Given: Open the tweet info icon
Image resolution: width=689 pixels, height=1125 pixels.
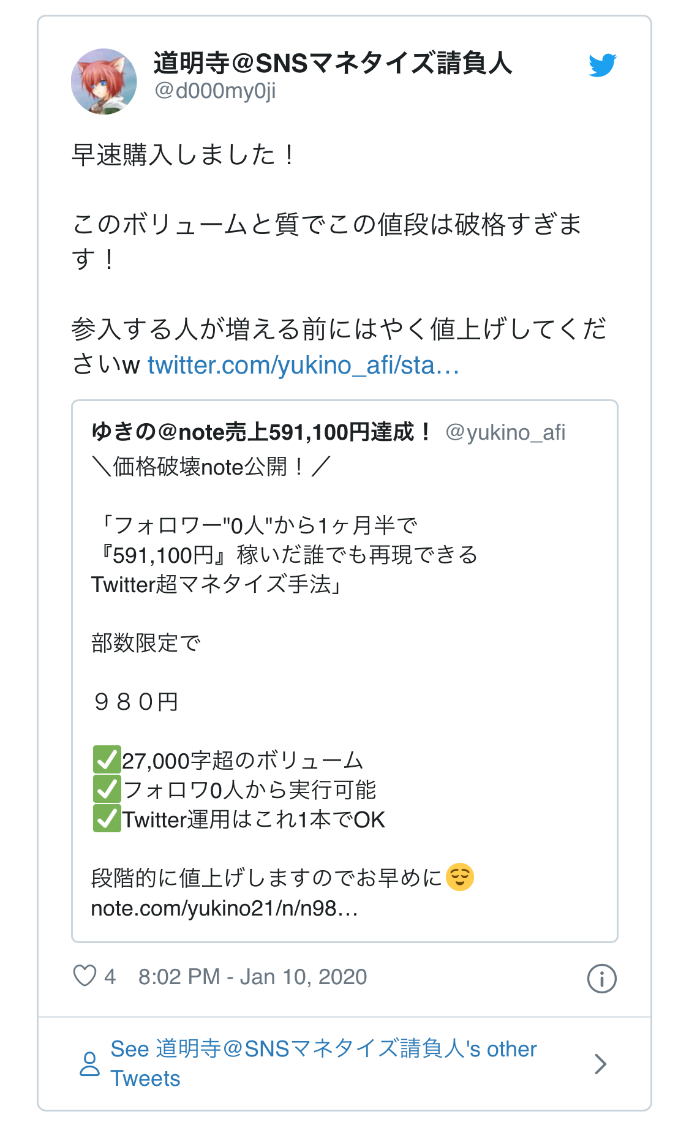Looking at the screenshot, I should [x=601, y=978].
